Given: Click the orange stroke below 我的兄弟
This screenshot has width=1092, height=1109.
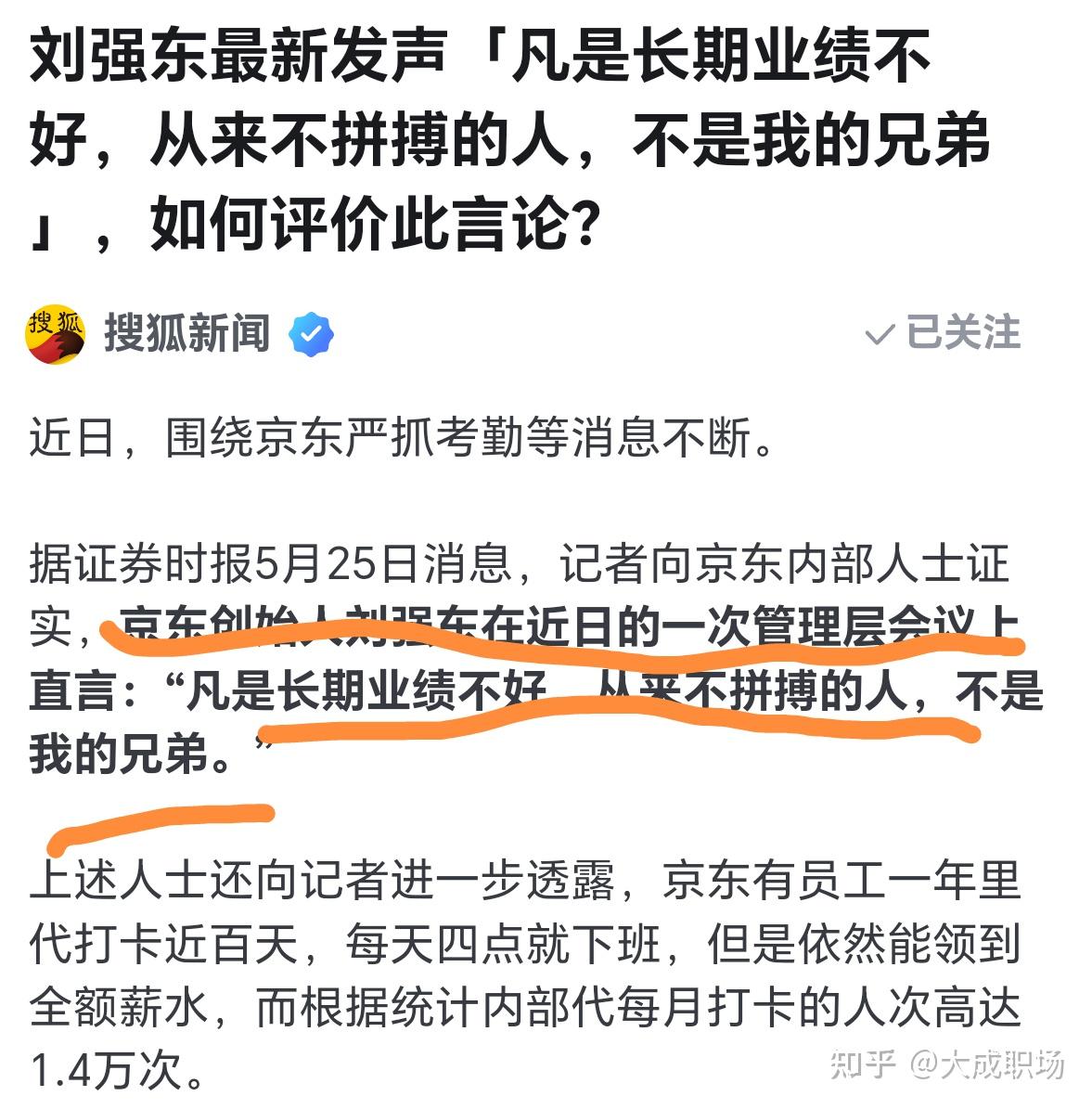Looking at the screenshot, I should point(162,826).
